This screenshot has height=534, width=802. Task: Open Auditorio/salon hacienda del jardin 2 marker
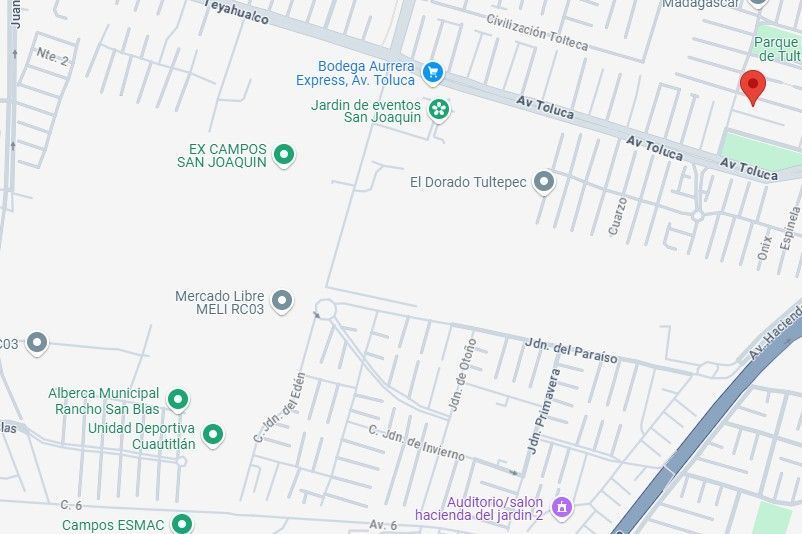[x=562, y=507]
